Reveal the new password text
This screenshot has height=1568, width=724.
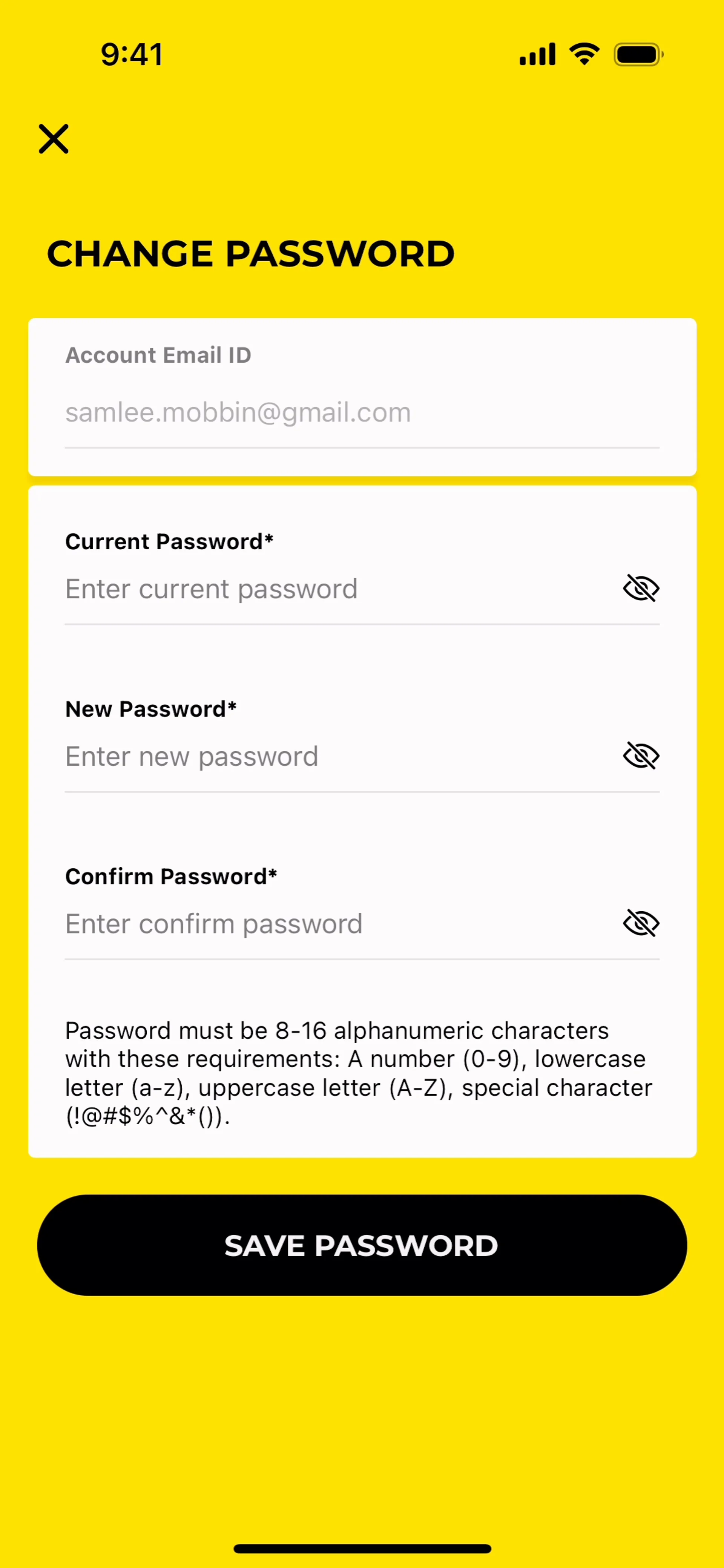click(x=641, y=756)
